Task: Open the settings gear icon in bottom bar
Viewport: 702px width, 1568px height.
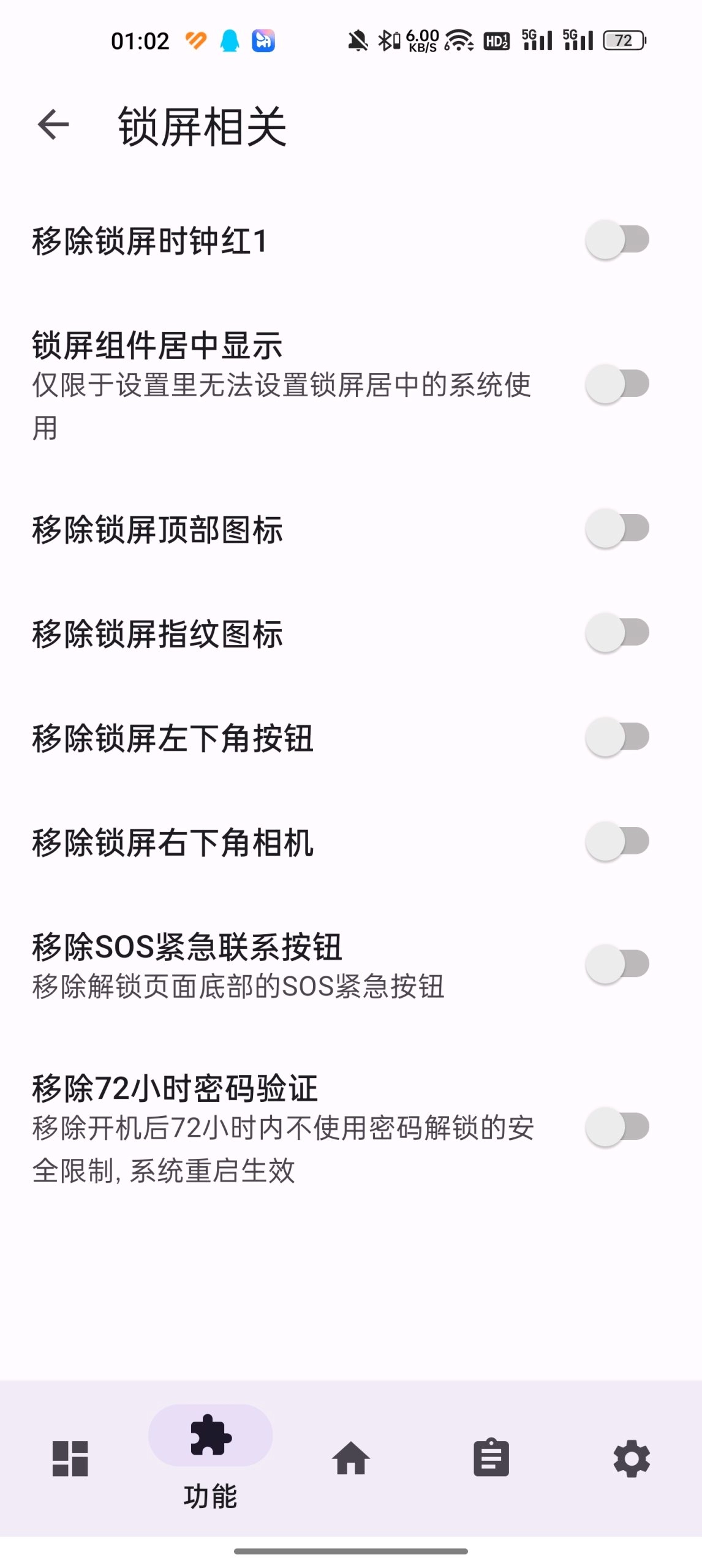Action: 632,1459
